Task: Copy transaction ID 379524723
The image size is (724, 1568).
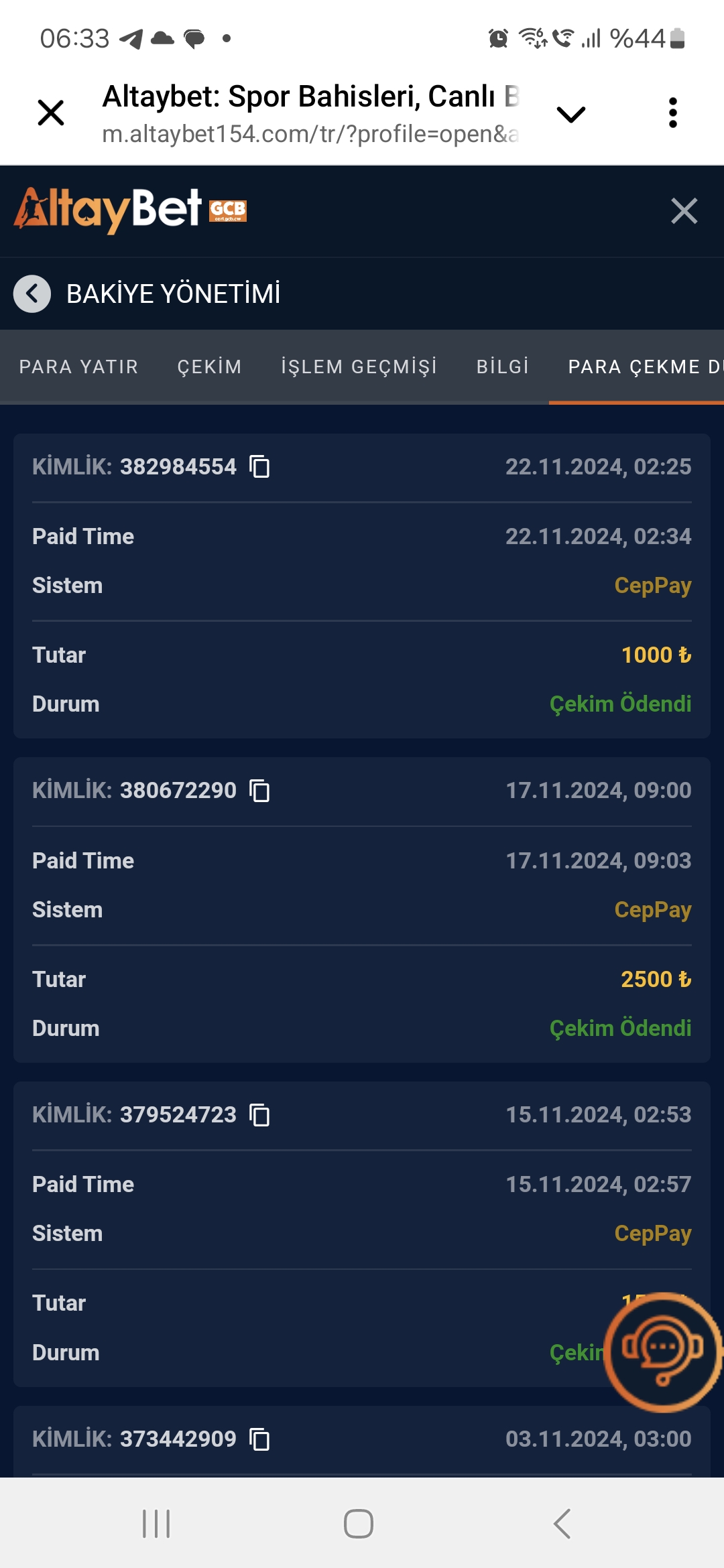Action: pyautogui.click(x=259, y=1115)
